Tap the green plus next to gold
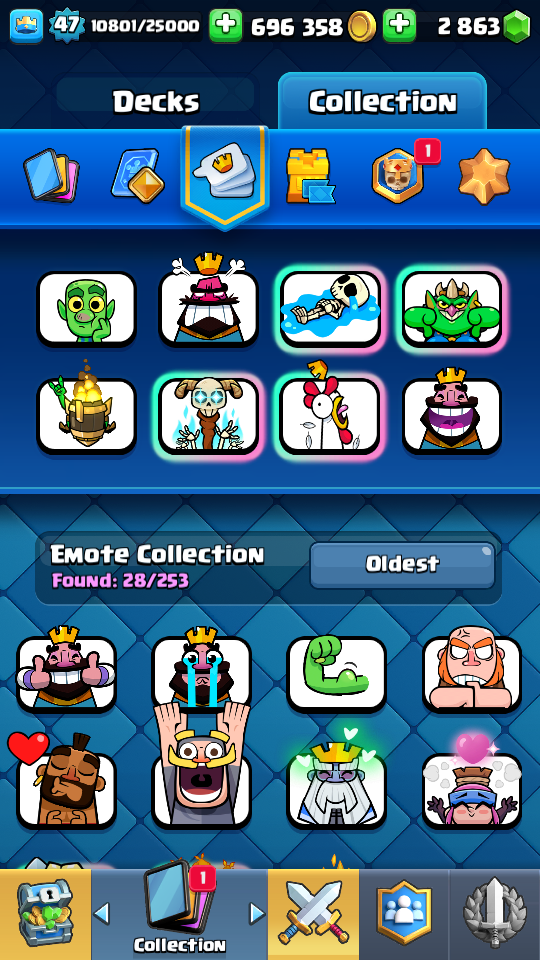540x960 pixels. coord(225,25)
